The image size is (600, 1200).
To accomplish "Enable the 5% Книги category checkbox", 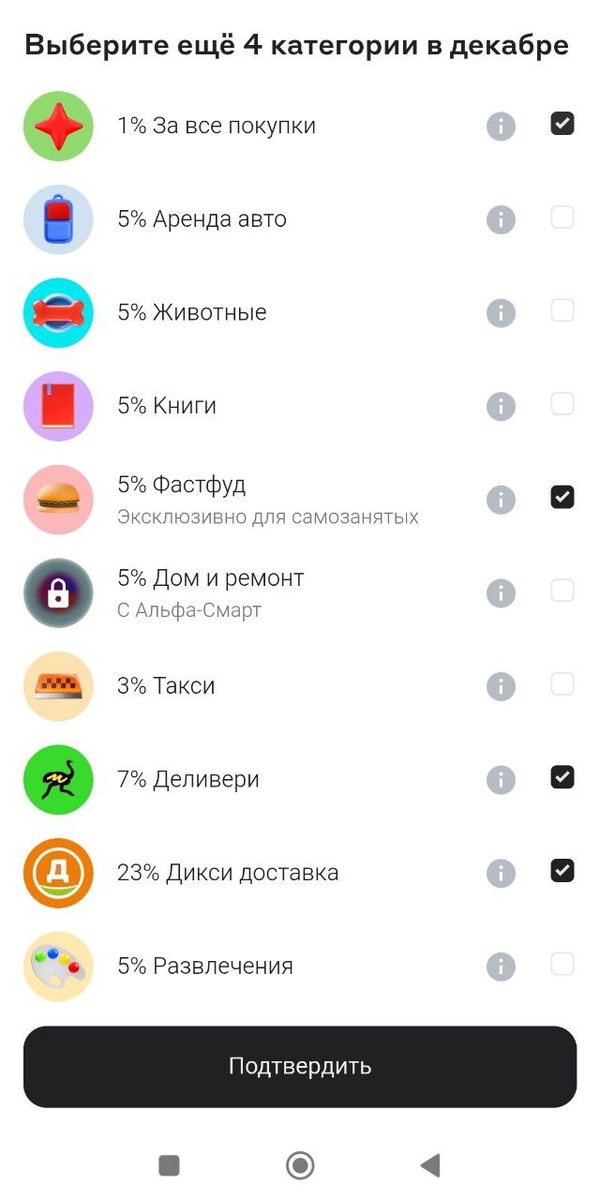I will [562, 404].
